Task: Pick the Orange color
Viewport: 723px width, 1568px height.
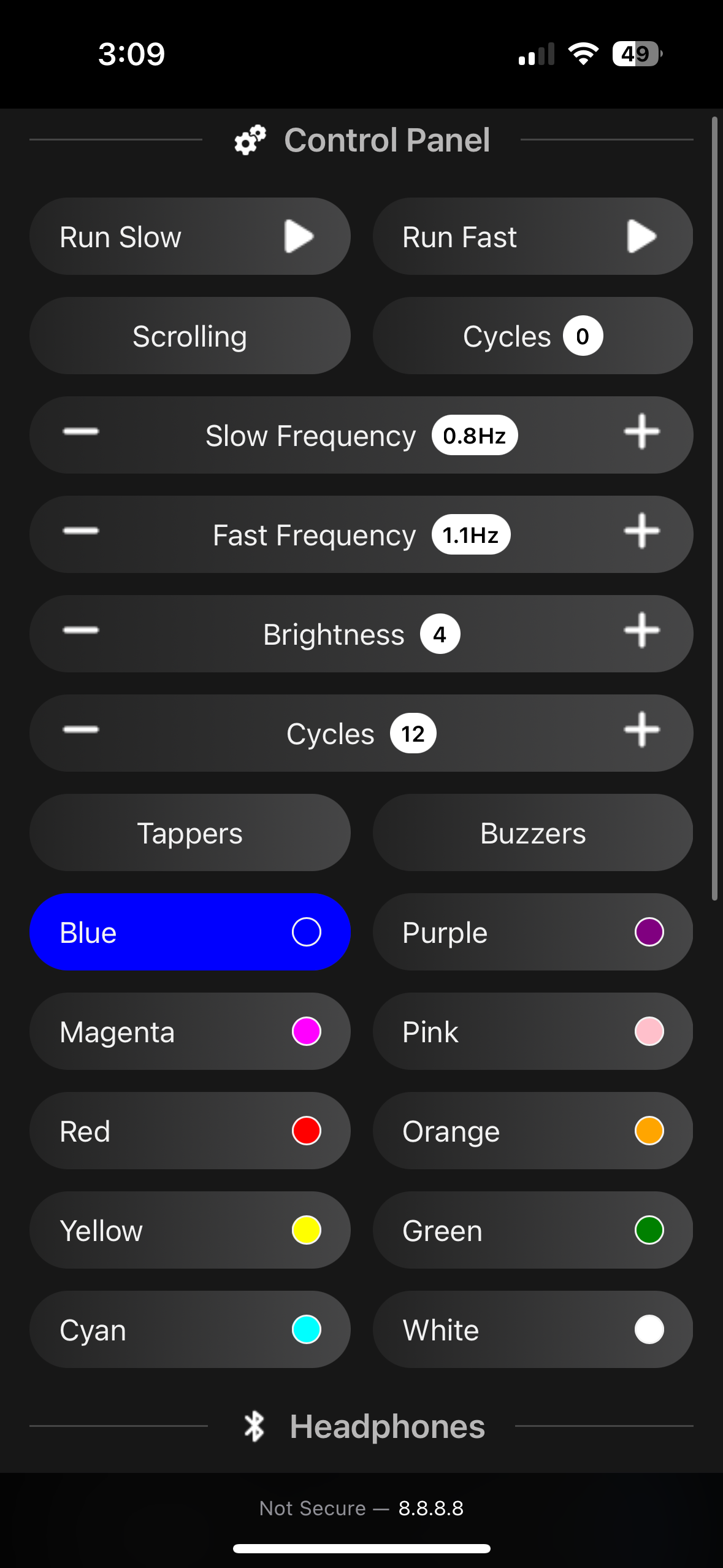Action: pos(532,1131)
